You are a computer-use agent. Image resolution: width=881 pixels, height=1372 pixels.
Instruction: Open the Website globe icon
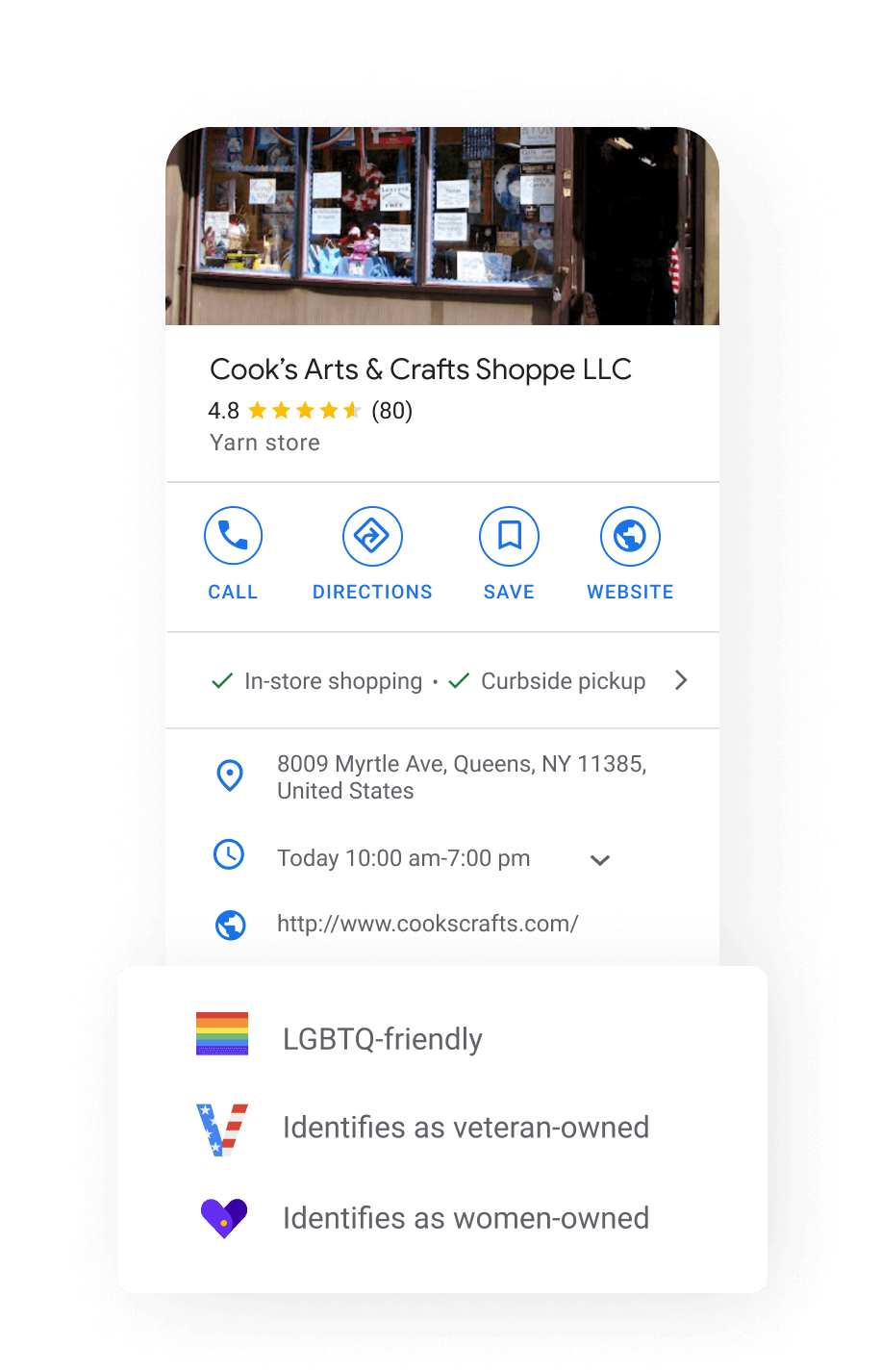pos(630,535)
